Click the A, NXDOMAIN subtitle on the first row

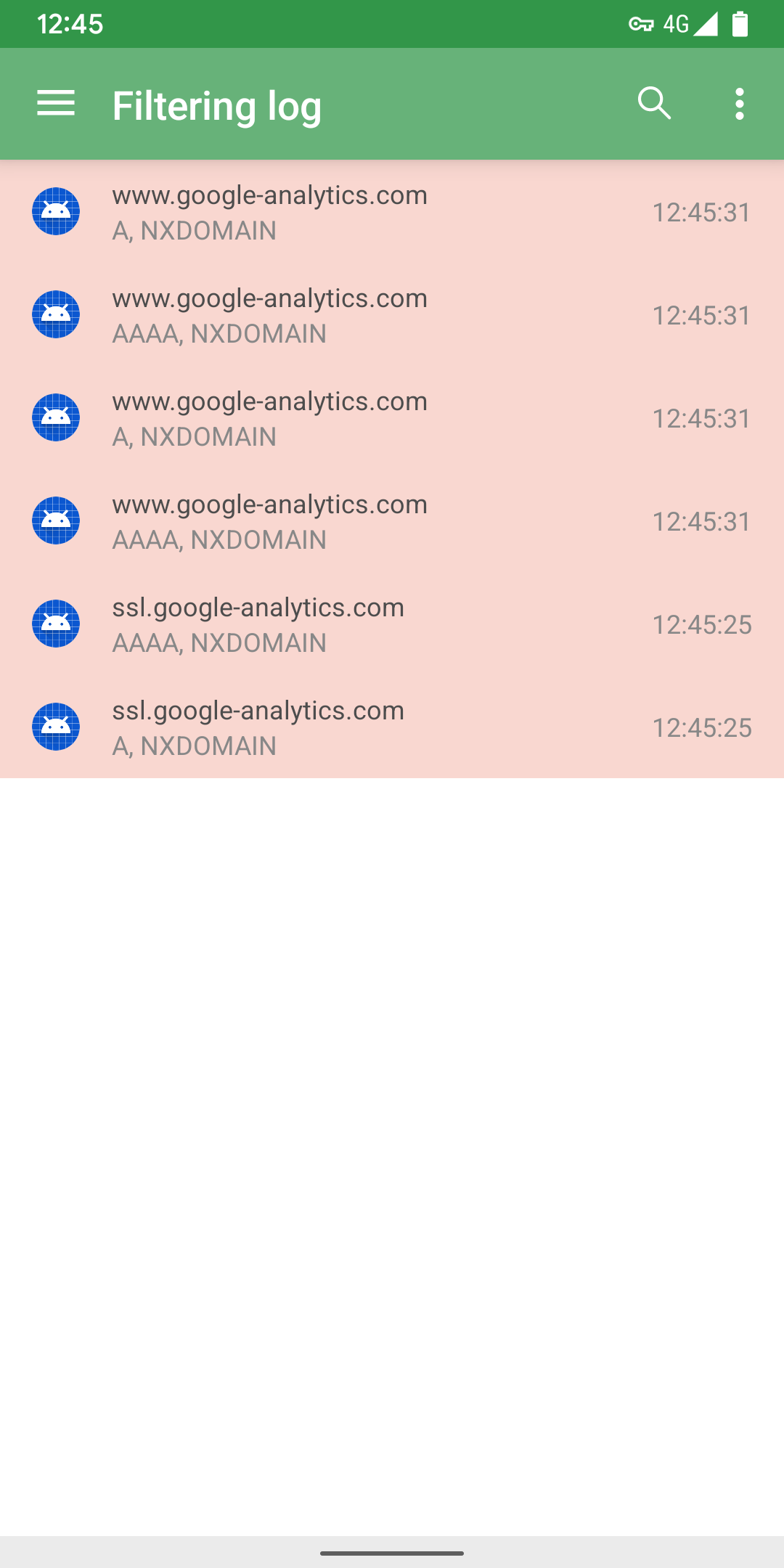tap(194, 231)
